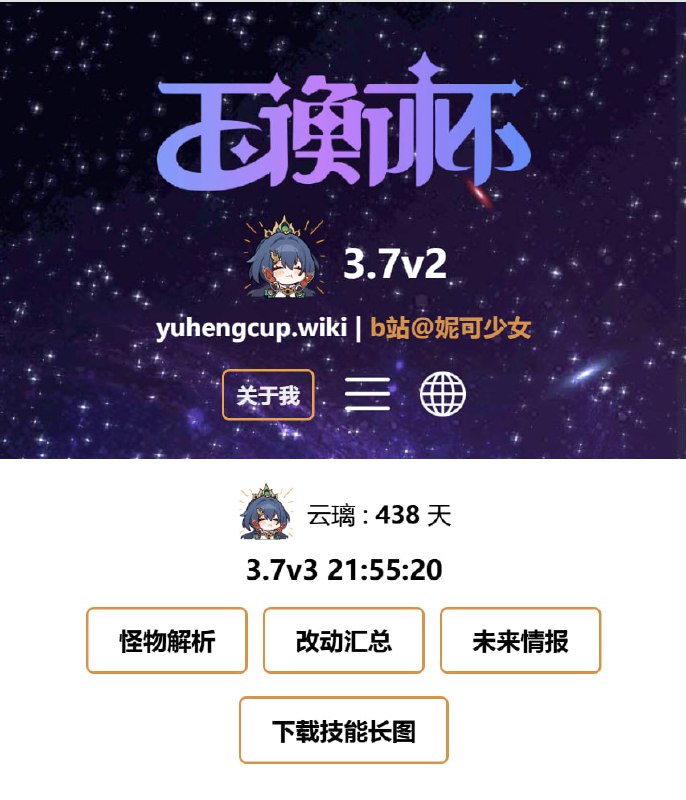Viewport: 686px width, 800px height.
Task: Select 下载技能长图 button
Action: tap(344, 730)
